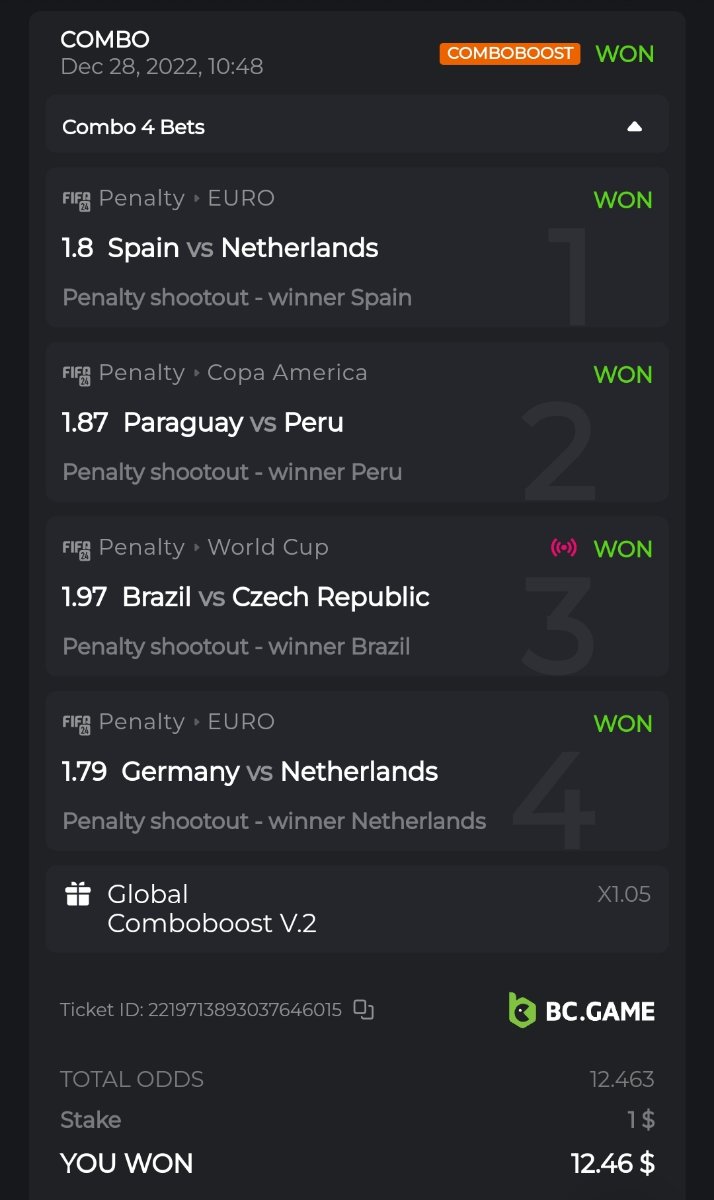Copy the ticket ID

click(x=364, y=1010)
